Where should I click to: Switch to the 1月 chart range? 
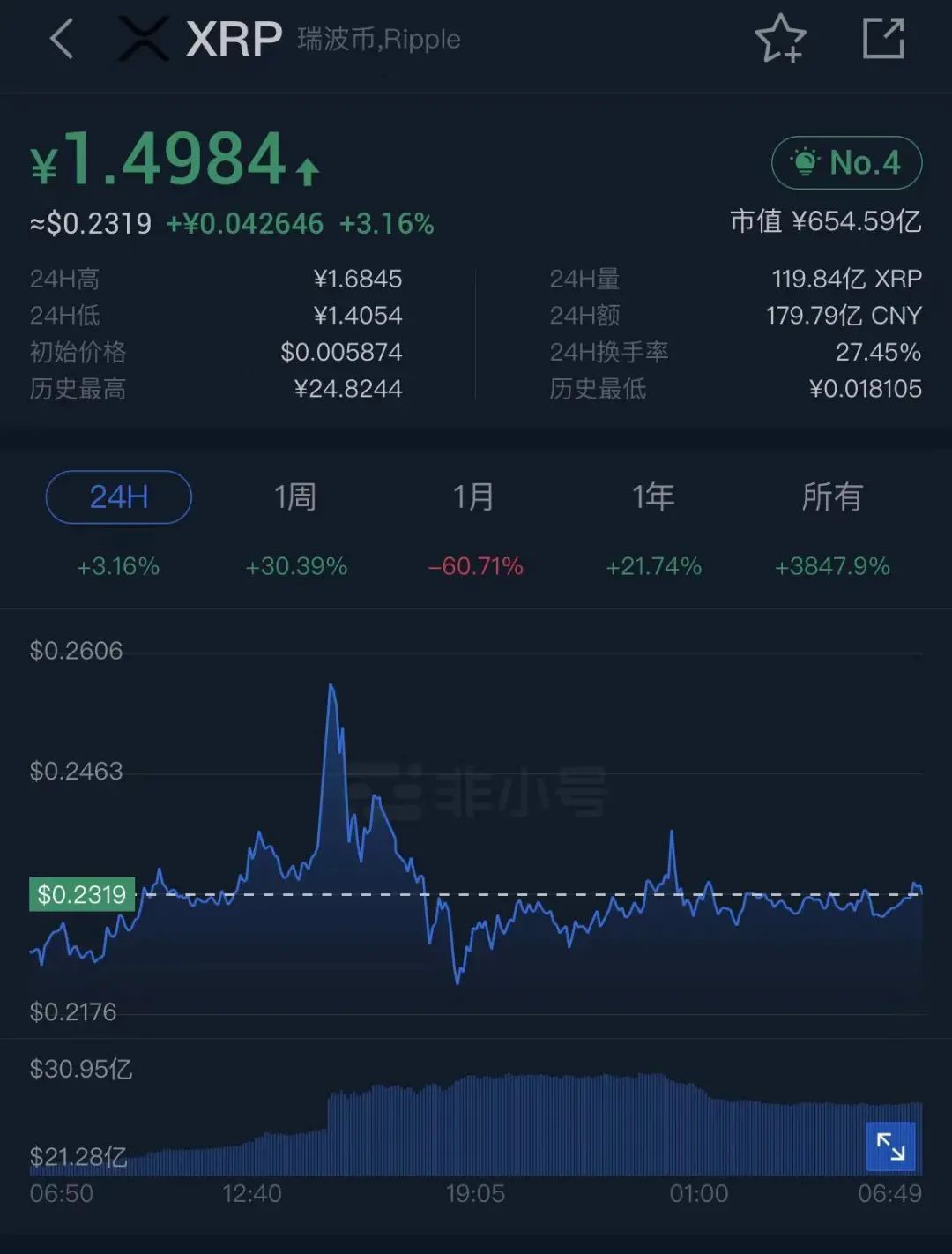(x=474, y=497)
